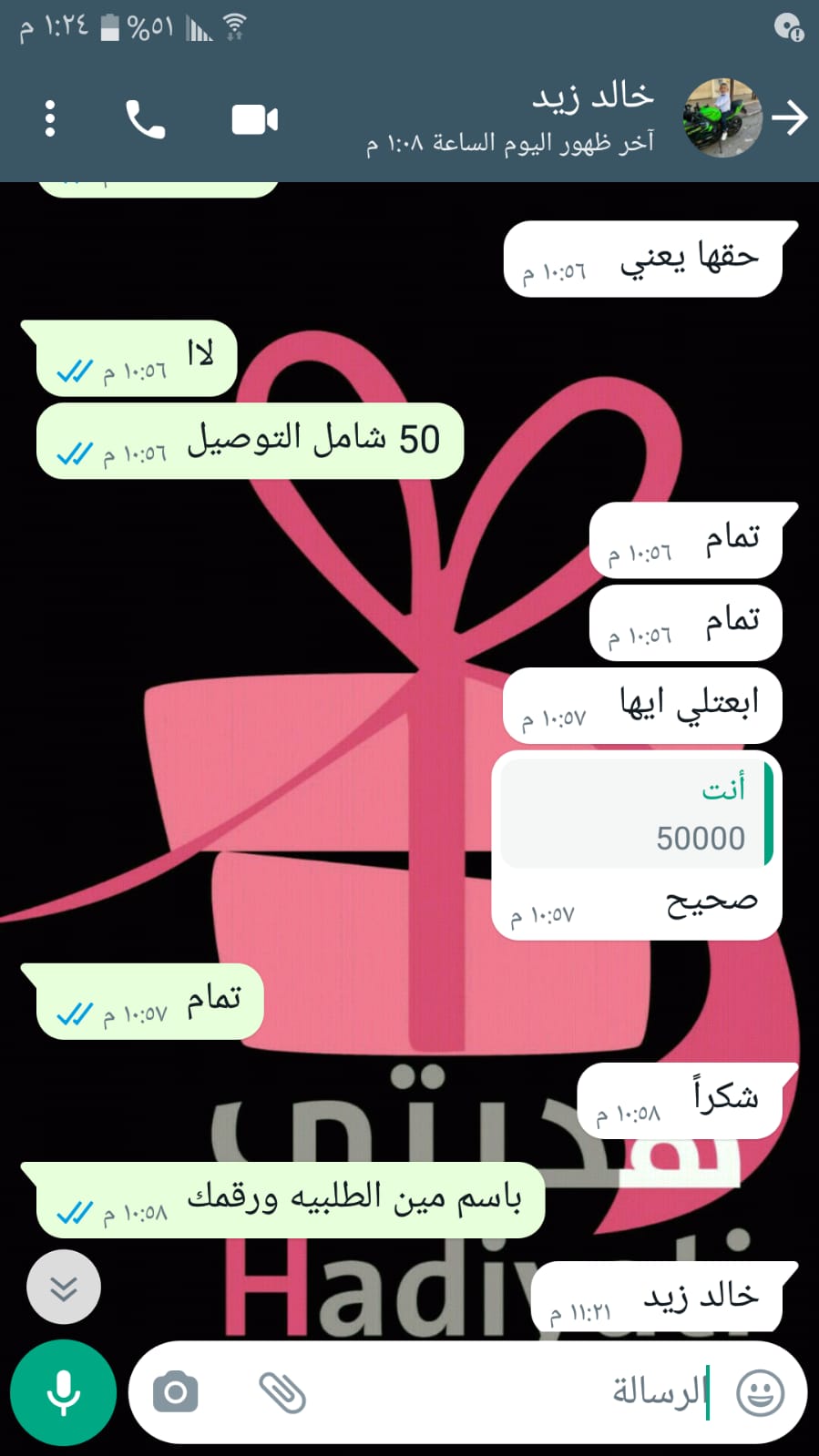
Task: Open the emoji picker
Action: [759, 1392]
